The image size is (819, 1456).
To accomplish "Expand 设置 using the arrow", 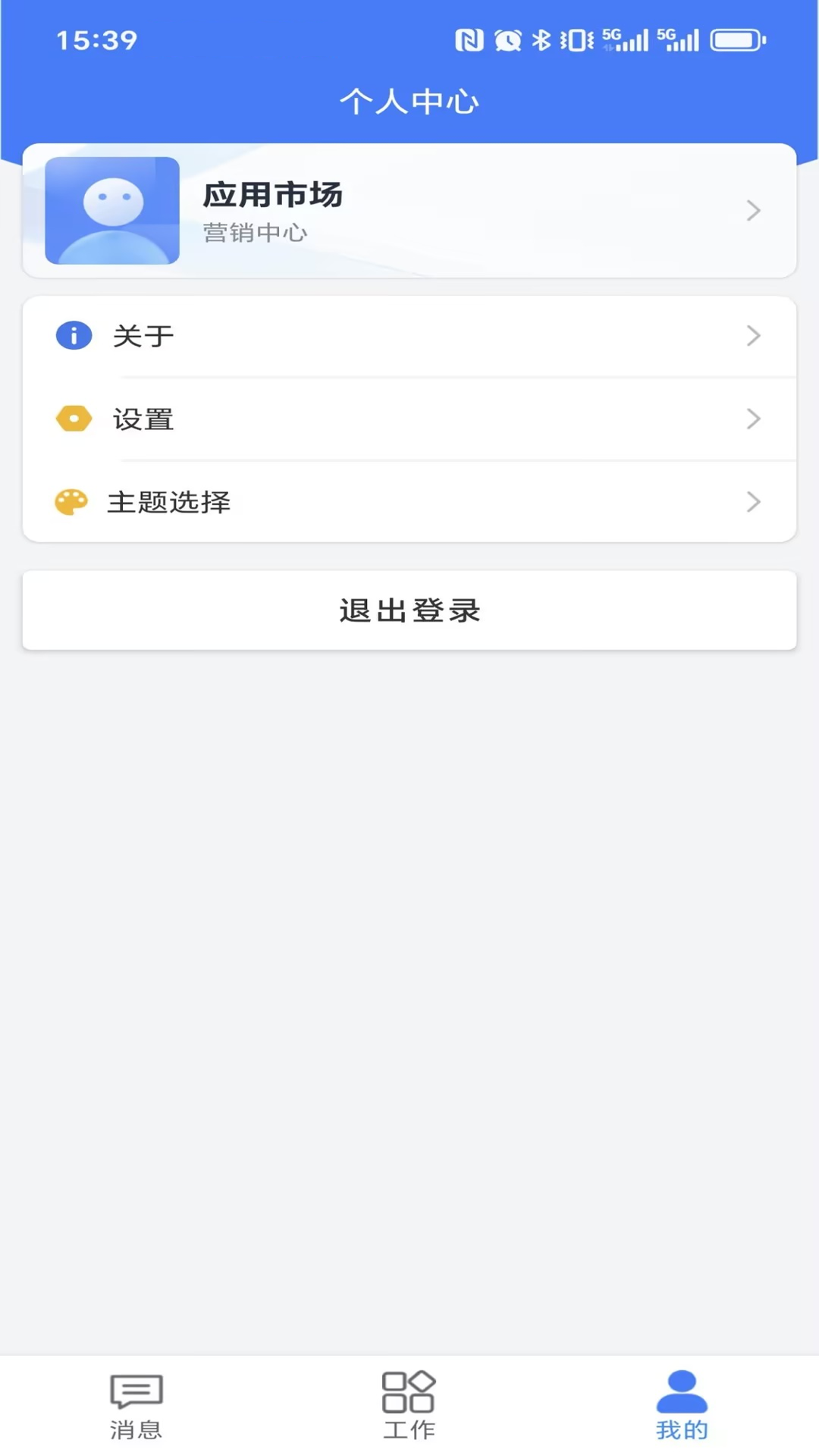I will coord(753,418).
